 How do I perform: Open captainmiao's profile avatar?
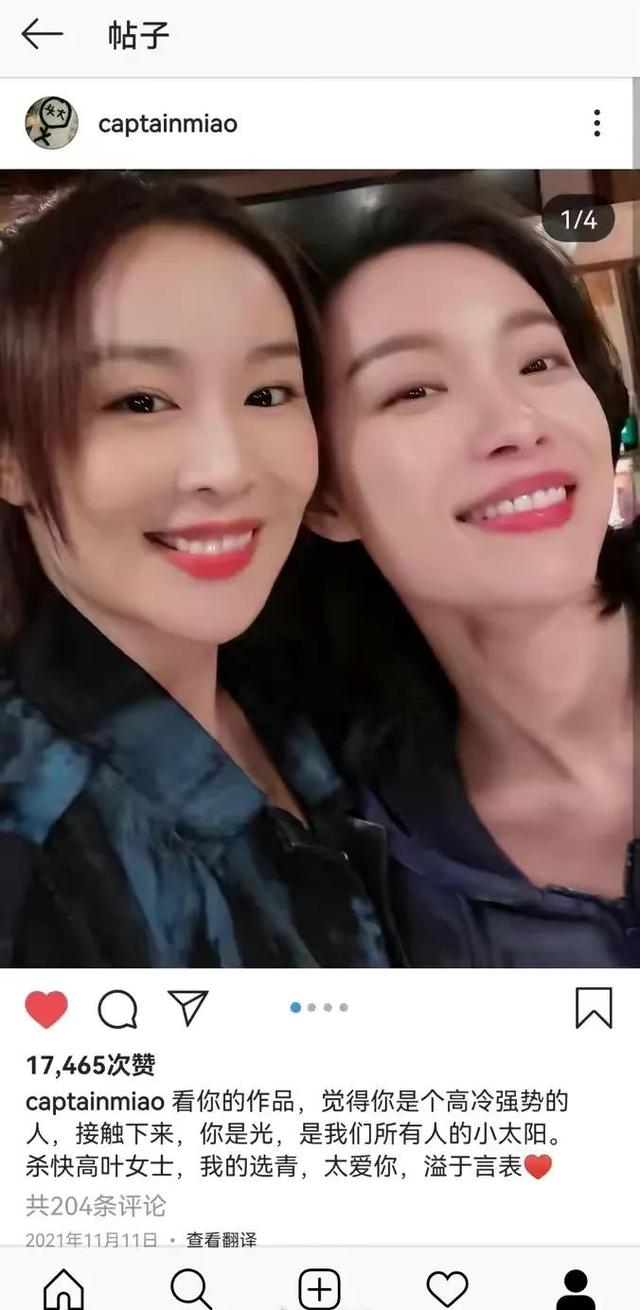click(x=51, y=123)
